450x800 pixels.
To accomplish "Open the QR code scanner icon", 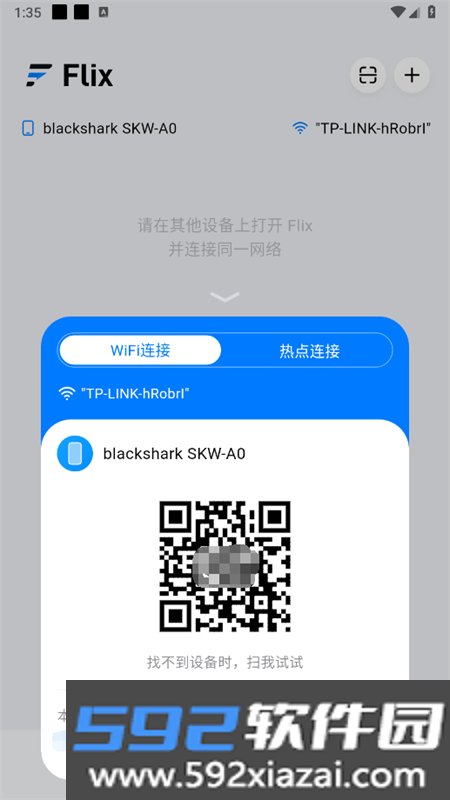I will click(367, 76).
